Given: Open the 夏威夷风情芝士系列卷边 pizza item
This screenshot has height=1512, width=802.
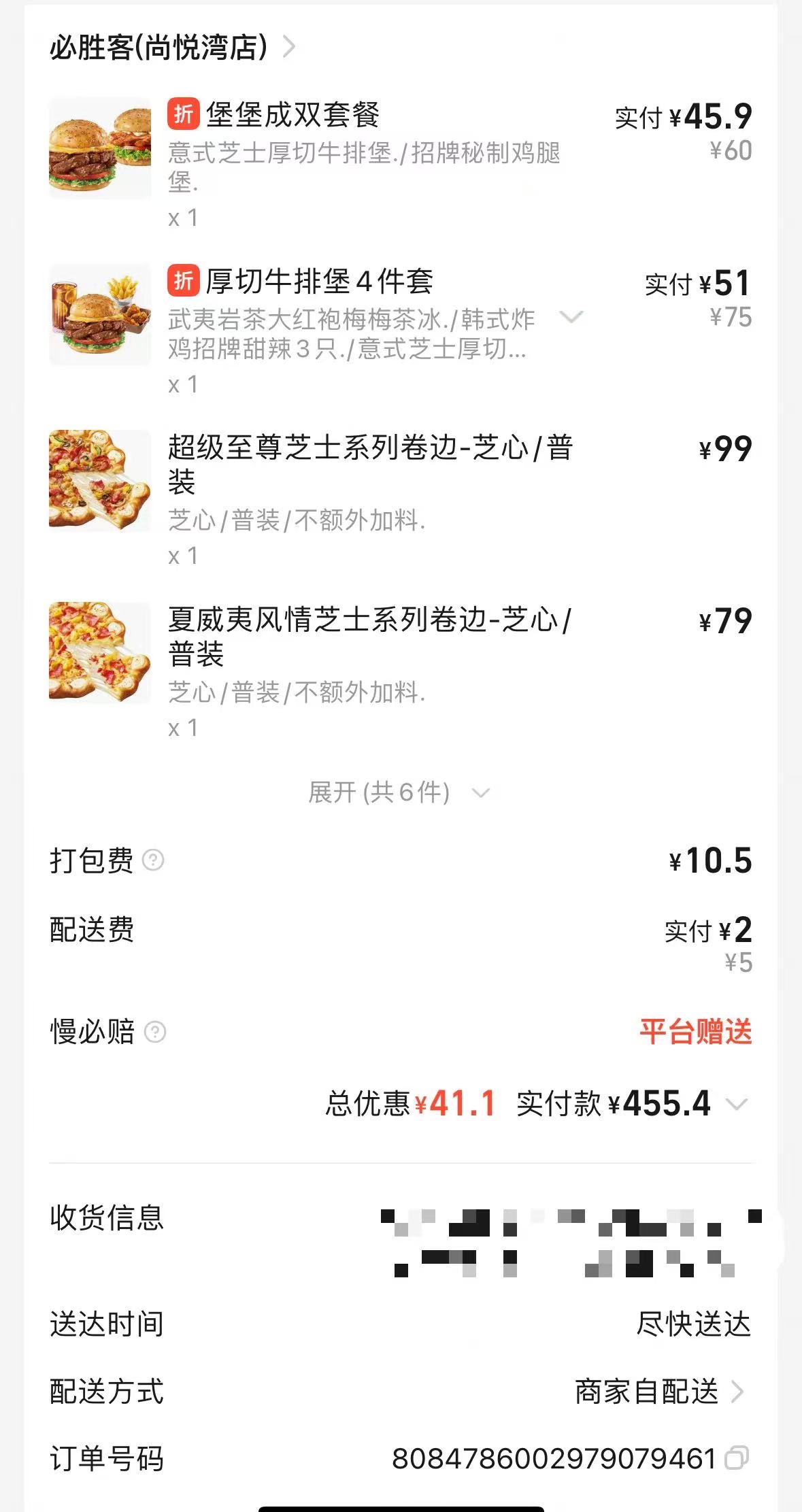Looking at the screenshot, I should tap(401, 671).
